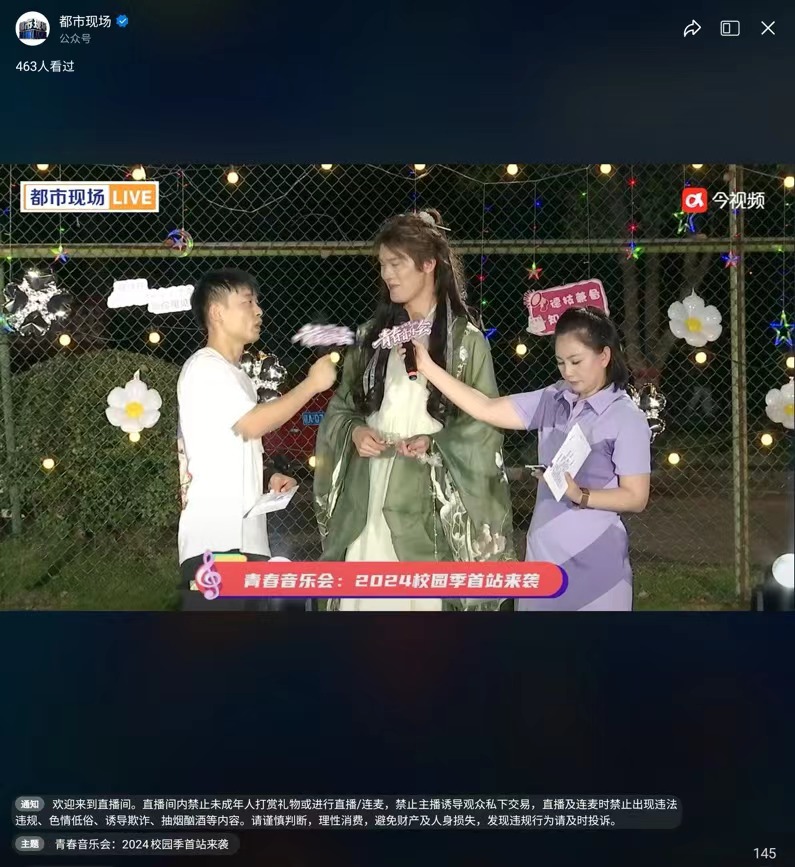Open the 都市现场 account profile
The image size is (795, 867).
pos(33,28)
